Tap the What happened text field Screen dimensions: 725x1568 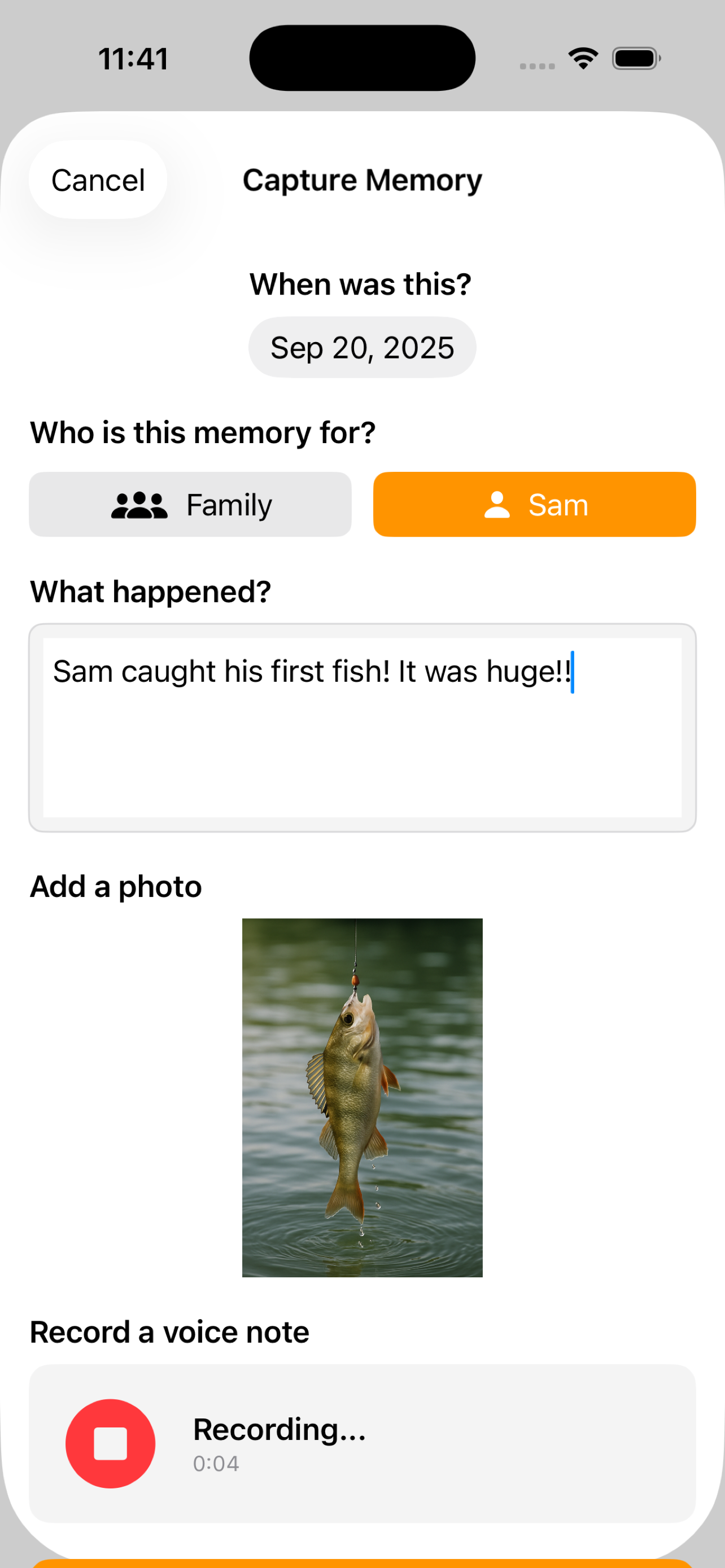[x=362, y=728]
